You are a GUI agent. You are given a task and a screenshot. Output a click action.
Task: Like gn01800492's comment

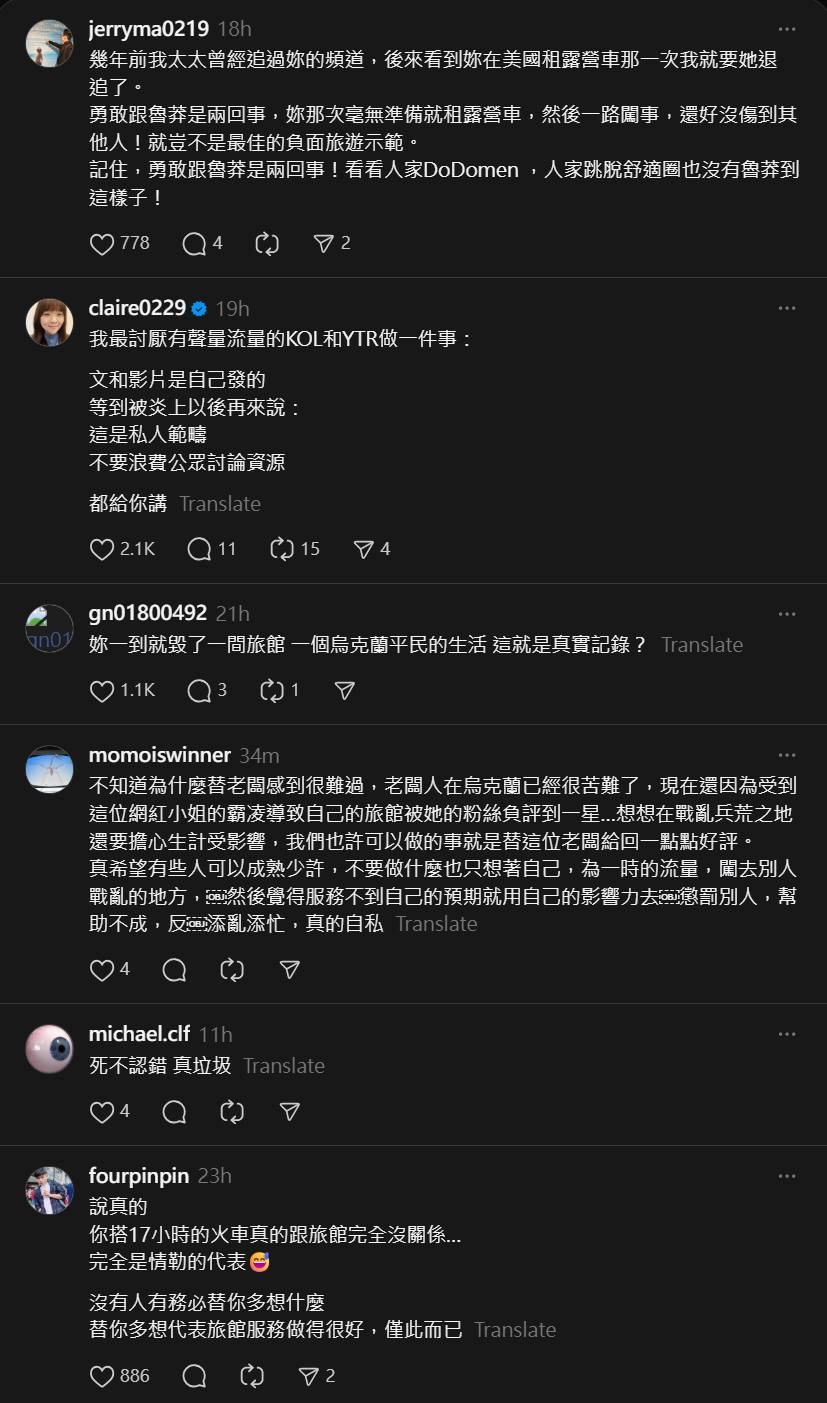coord(102,691)
